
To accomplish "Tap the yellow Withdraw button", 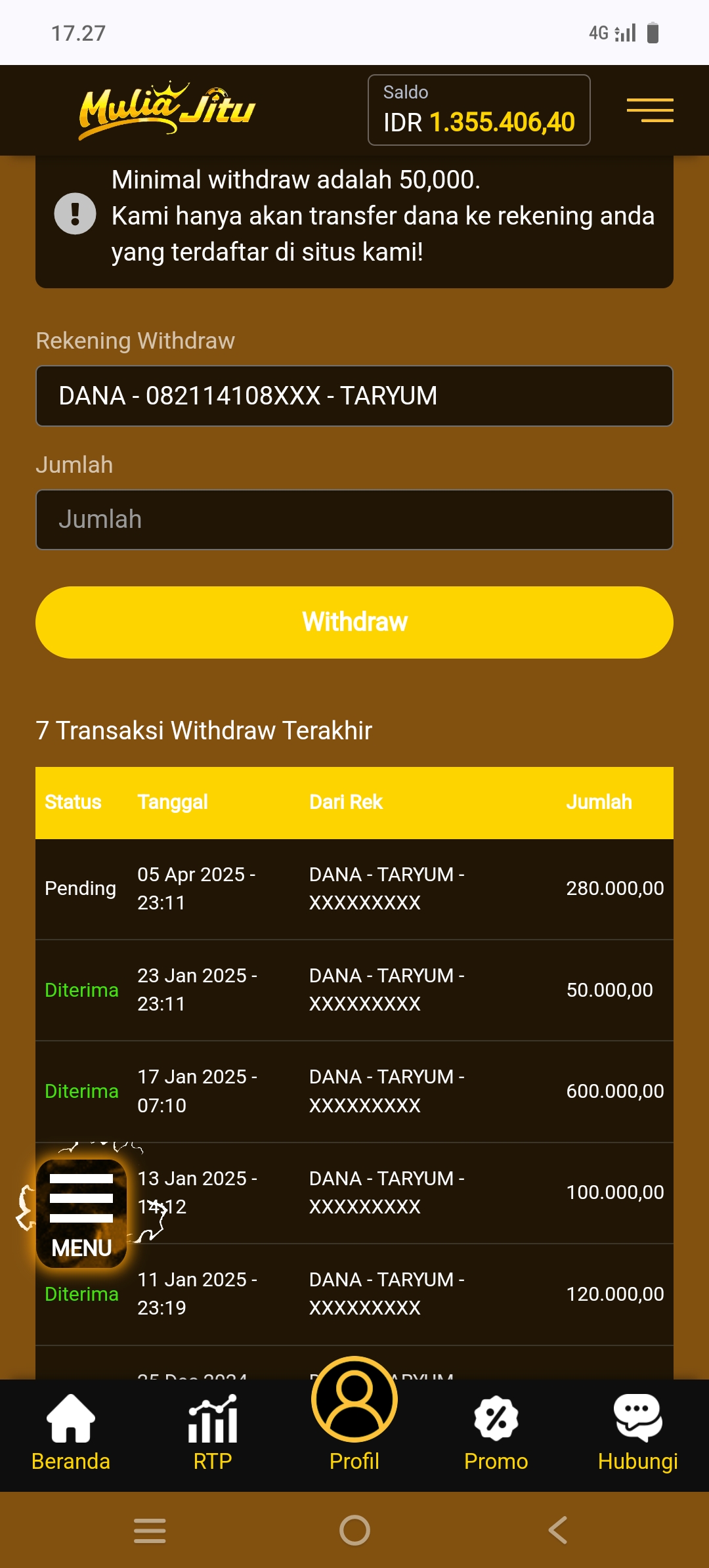I will (x=354, y=622).
